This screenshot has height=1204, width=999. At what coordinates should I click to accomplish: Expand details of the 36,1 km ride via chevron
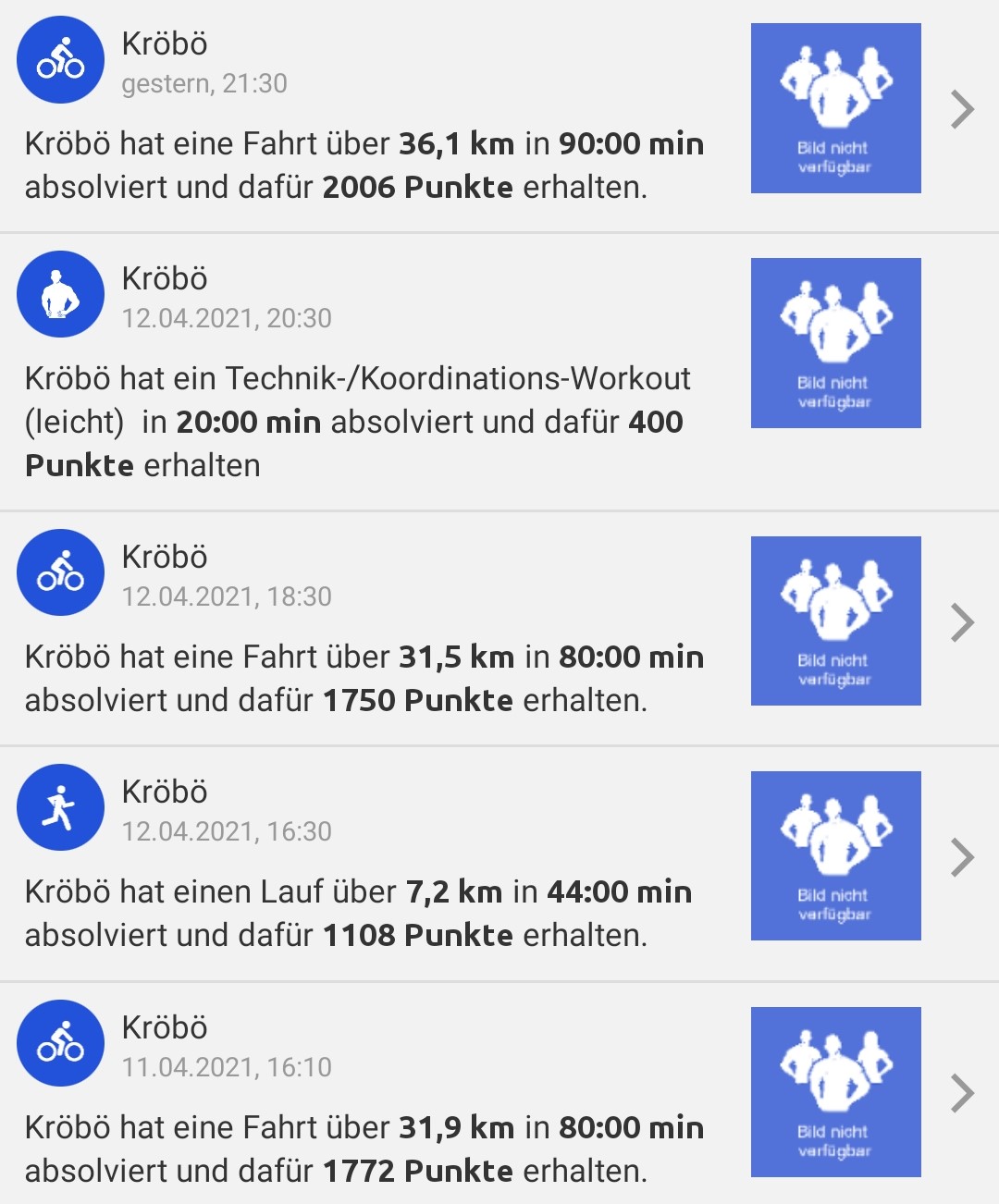point(960,108)
